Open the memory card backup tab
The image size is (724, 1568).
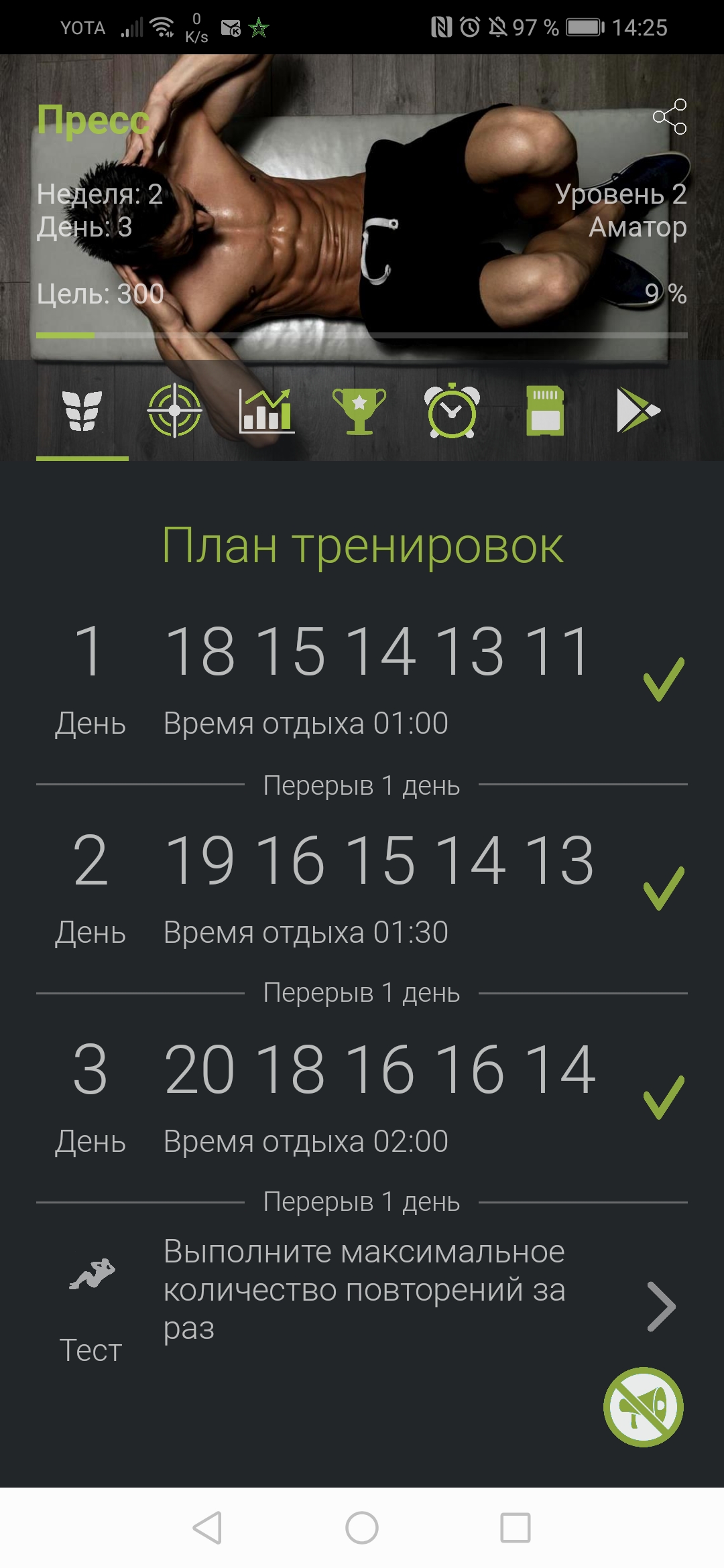pos(544,411)
